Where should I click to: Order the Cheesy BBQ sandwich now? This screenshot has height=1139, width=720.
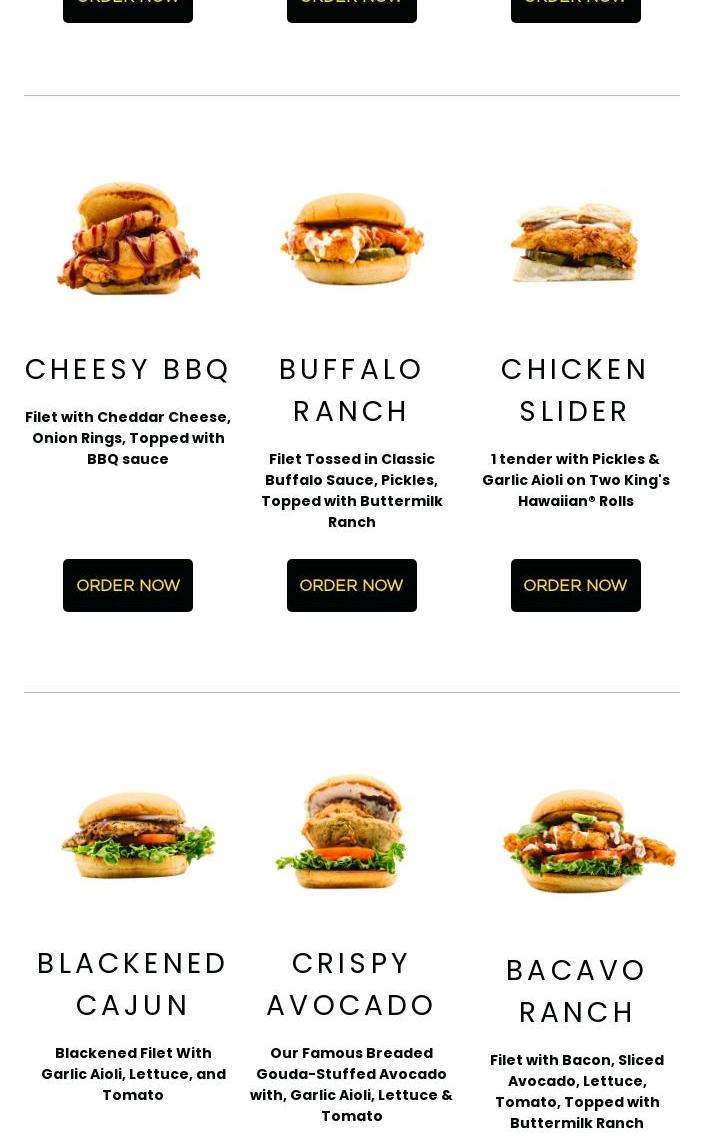(128, 585)
